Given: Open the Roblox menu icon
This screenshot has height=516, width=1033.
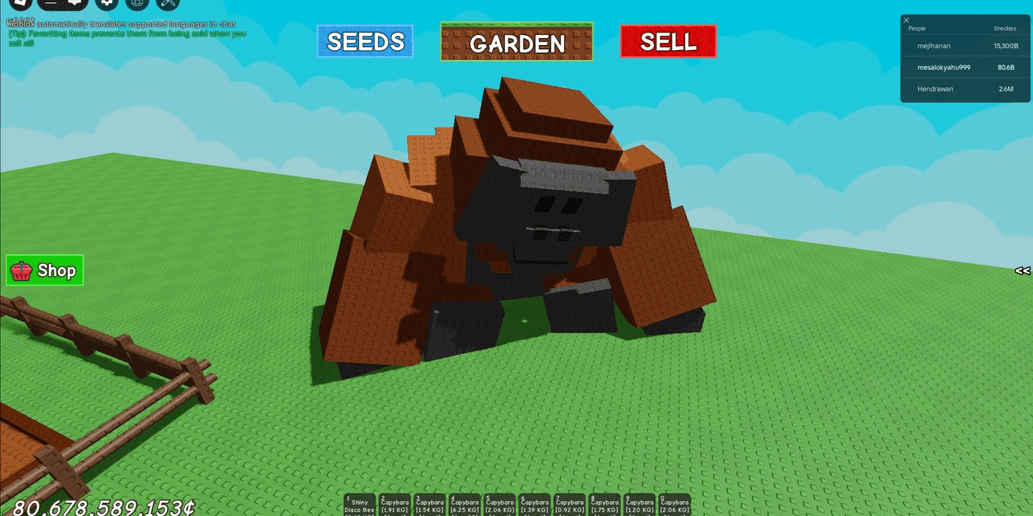Looking at the screenshot, I should point(20,4).
